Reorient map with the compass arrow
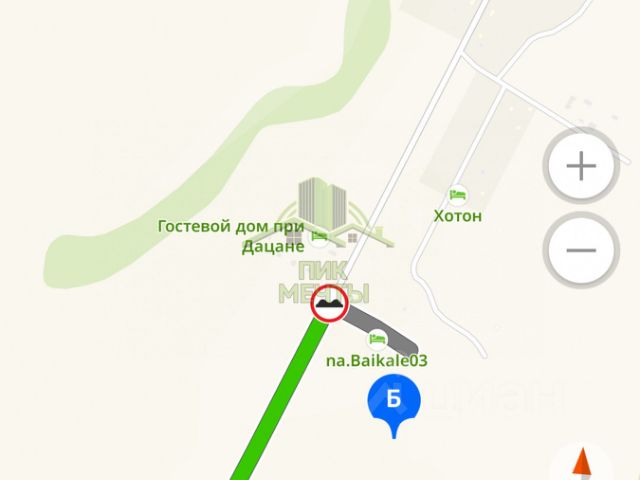The image size is (640, 480). click(x=584, y=465)
